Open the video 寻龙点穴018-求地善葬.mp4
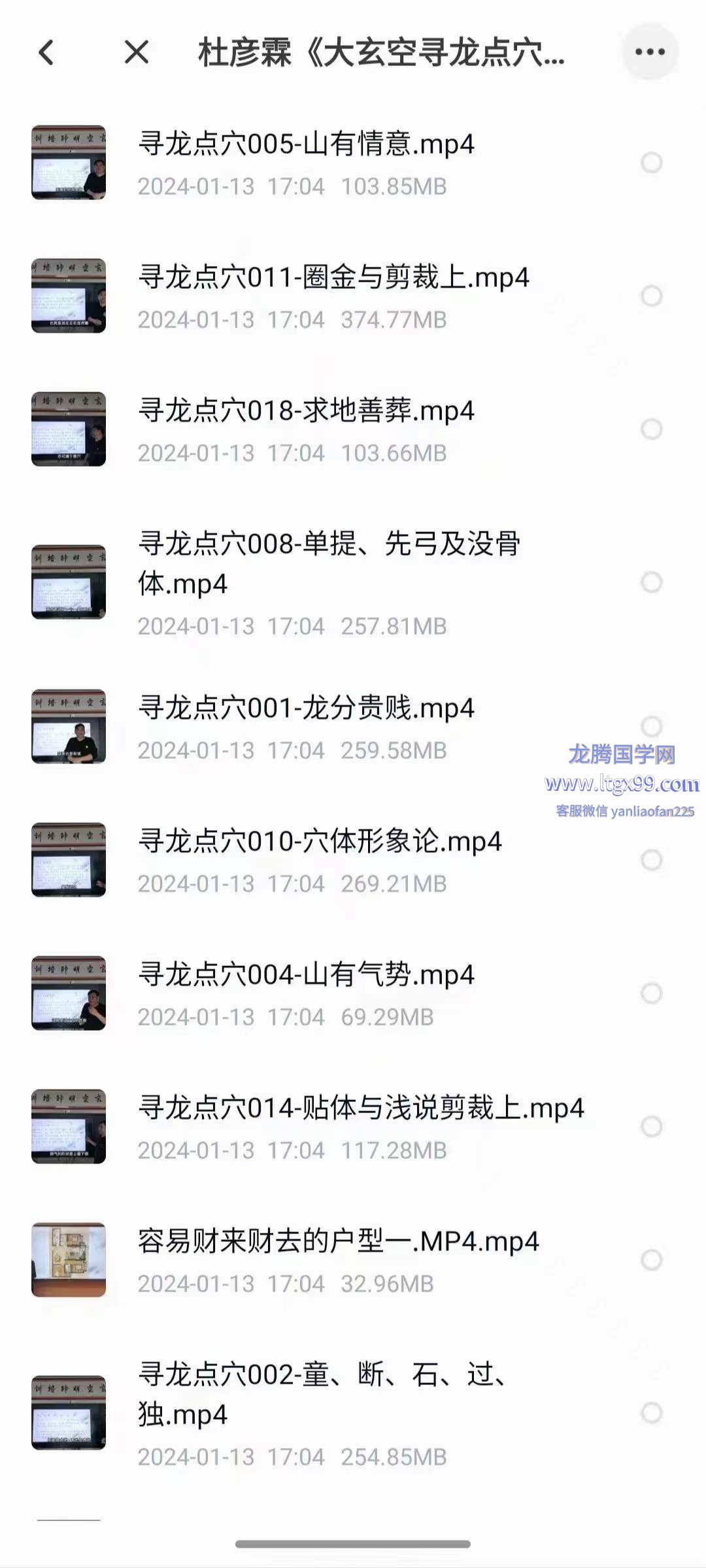This screenshot has height=1568, width=706. click(306, 411)
